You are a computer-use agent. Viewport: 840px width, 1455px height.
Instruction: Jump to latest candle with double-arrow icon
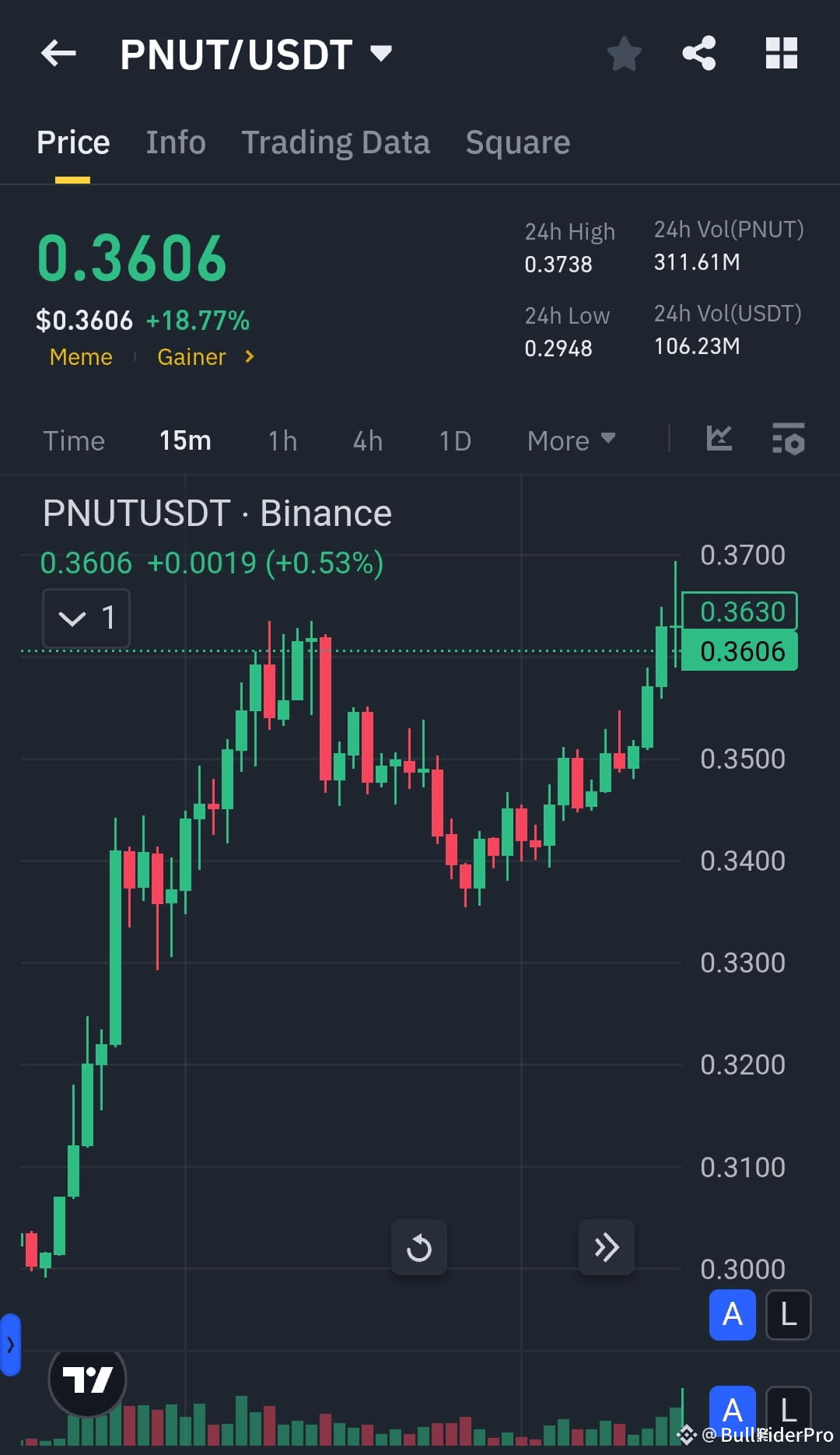pos(606,1247)
